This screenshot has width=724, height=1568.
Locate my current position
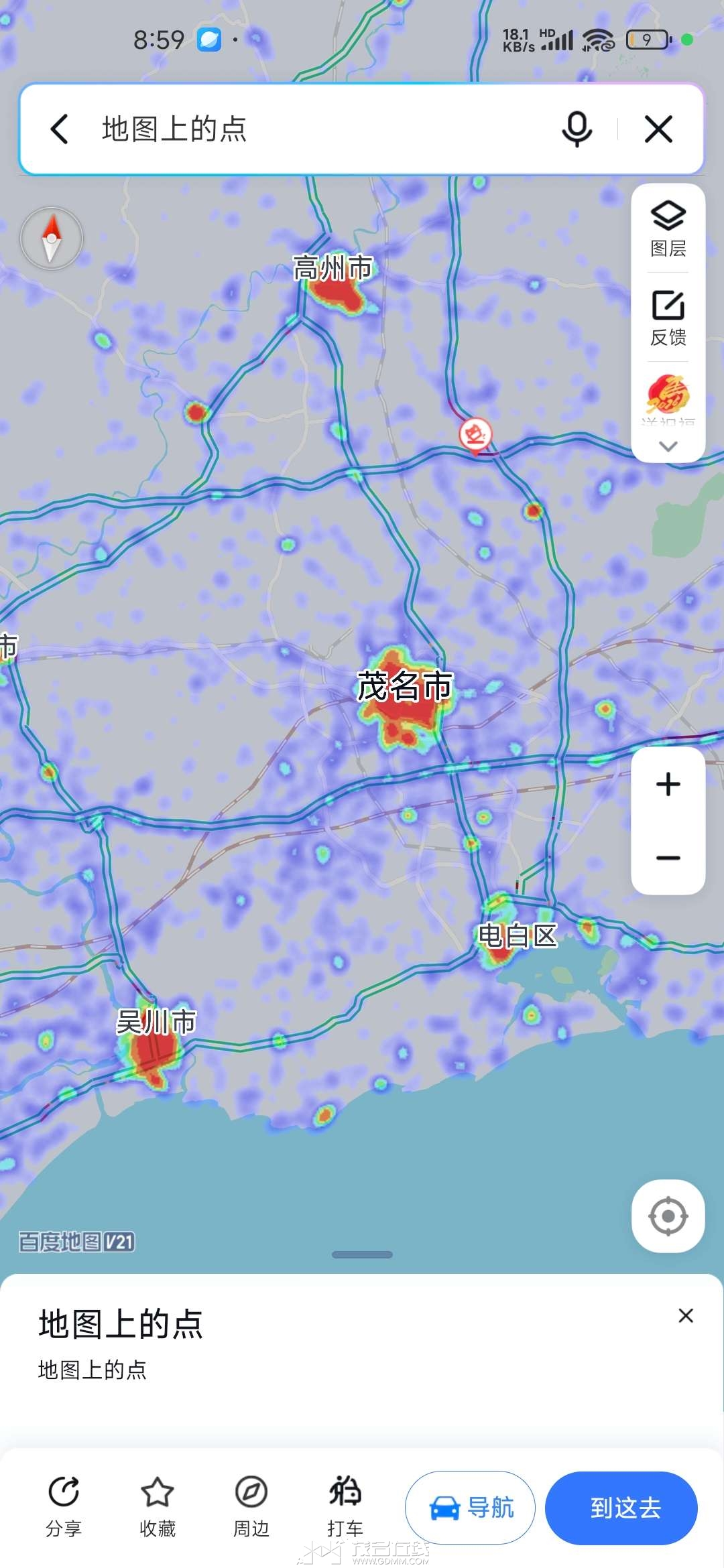click(668, 1216)
